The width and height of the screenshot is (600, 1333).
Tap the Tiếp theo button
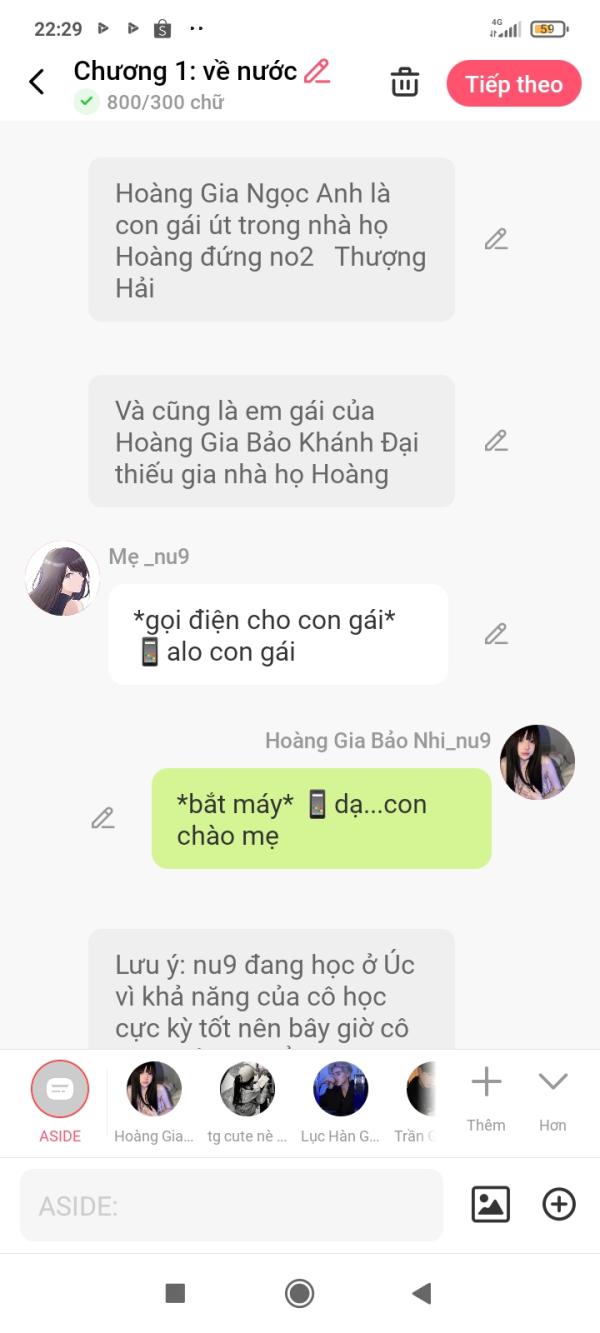(x=514, y=84)
